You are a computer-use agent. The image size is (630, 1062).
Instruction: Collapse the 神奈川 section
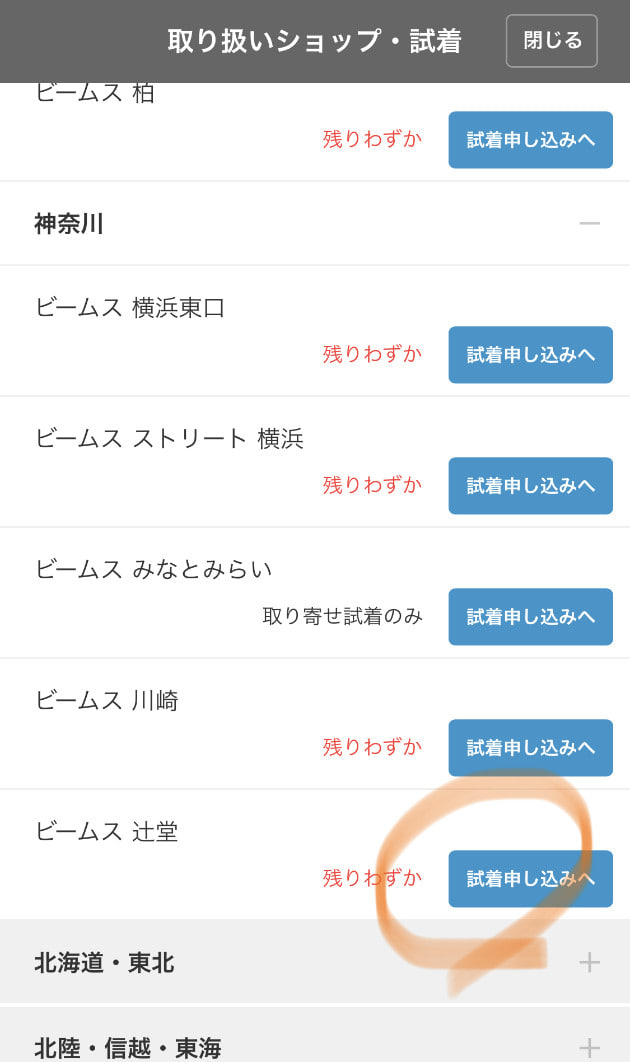tap(589, 223)
